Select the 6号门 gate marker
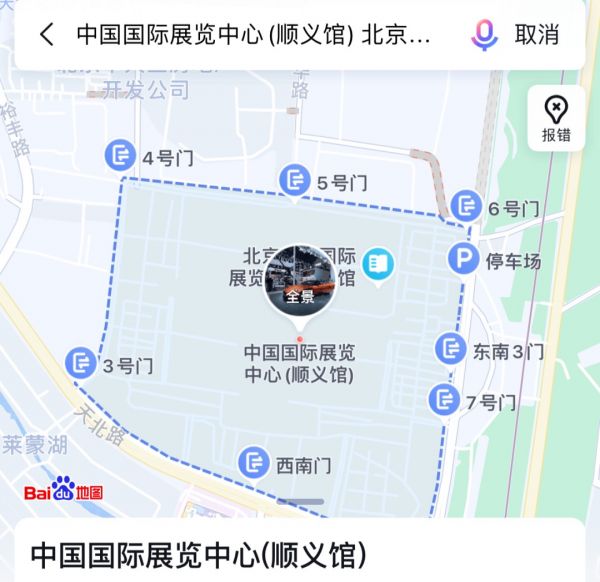Viewport: 600px width, 582px height. (x=465, y=207)
